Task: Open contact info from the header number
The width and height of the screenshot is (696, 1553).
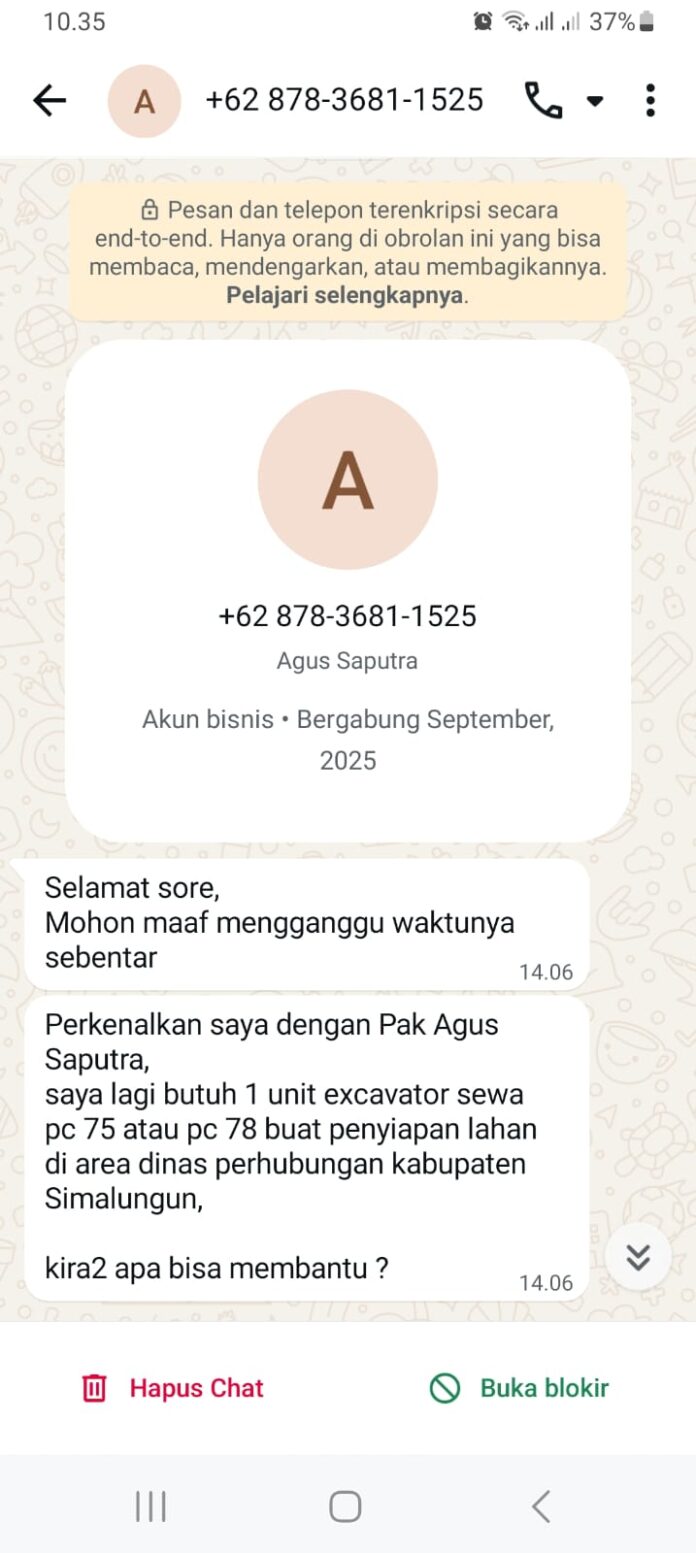Action: pos(344,100)
